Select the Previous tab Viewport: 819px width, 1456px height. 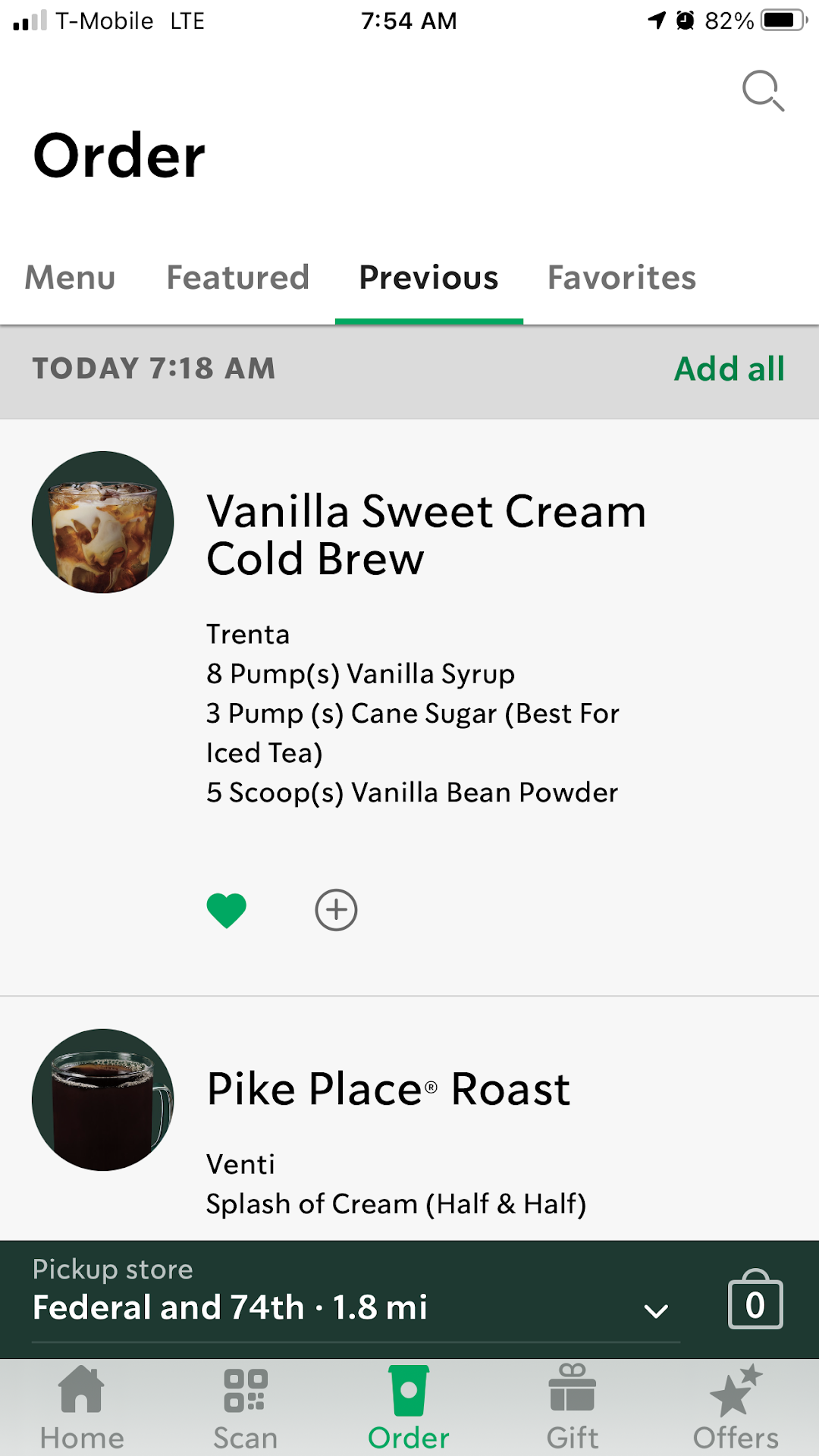pos(428,278)
